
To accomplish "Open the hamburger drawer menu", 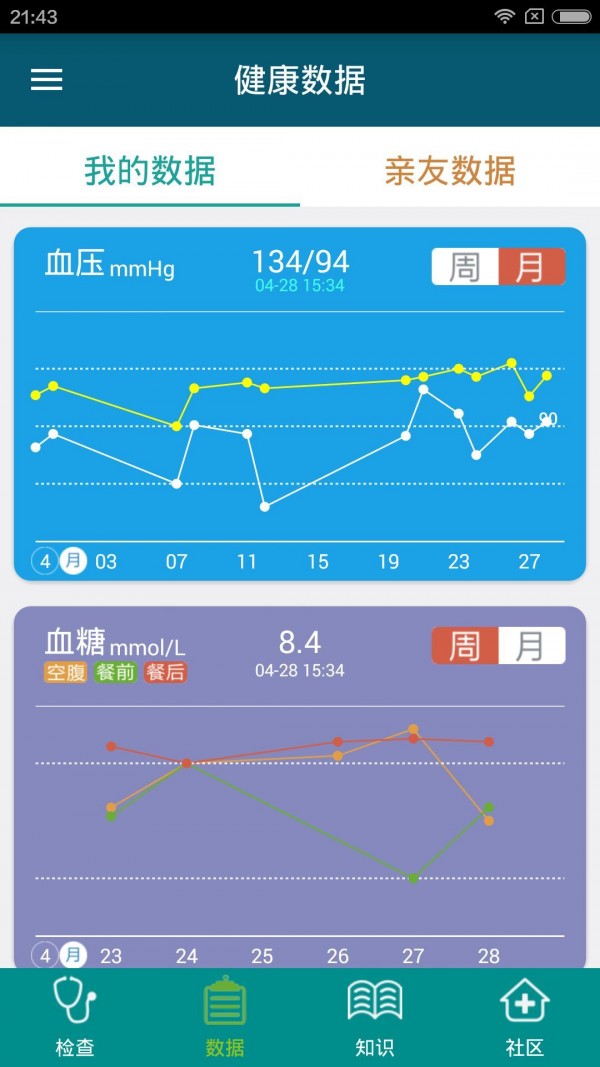I will [47, 80].
